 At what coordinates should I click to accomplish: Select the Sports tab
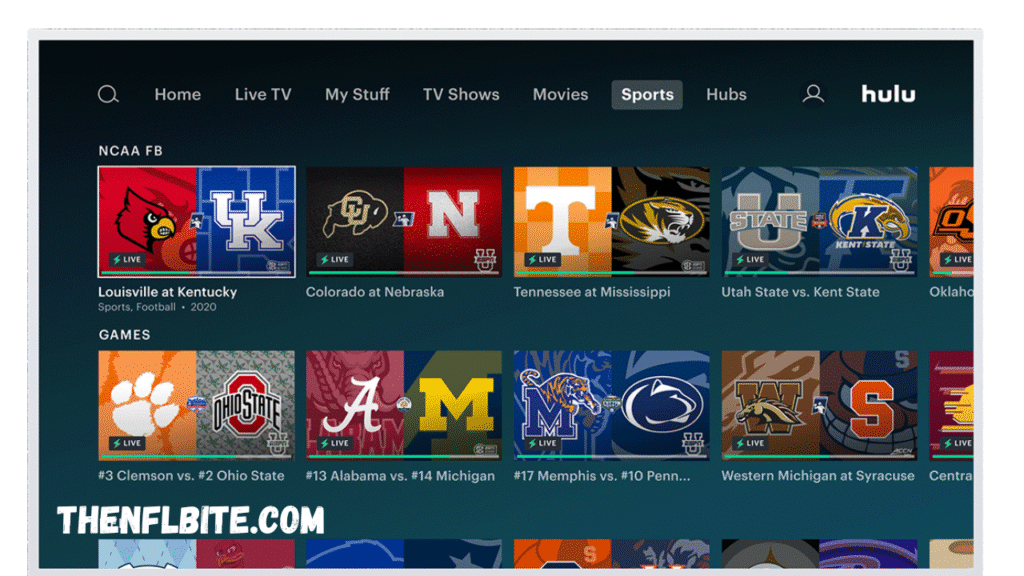(647, 95)
